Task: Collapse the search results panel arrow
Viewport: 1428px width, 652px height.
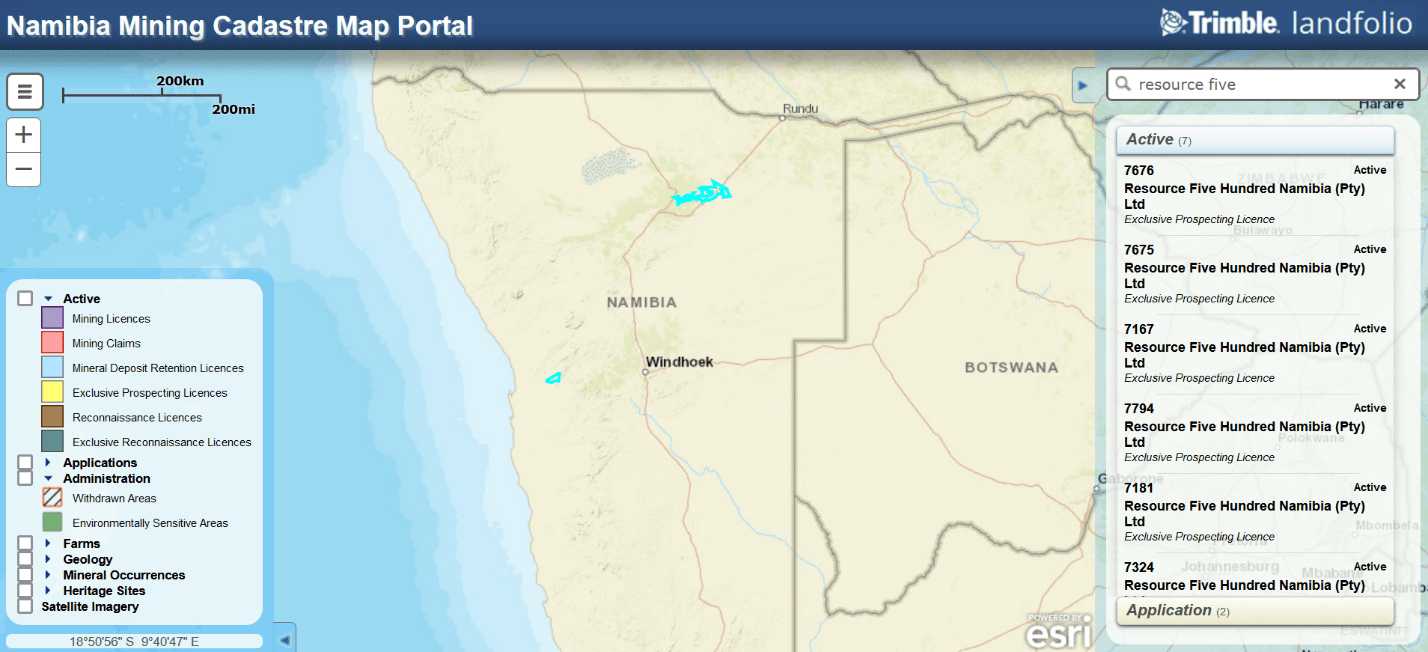Action: (x=1083, y=86)
